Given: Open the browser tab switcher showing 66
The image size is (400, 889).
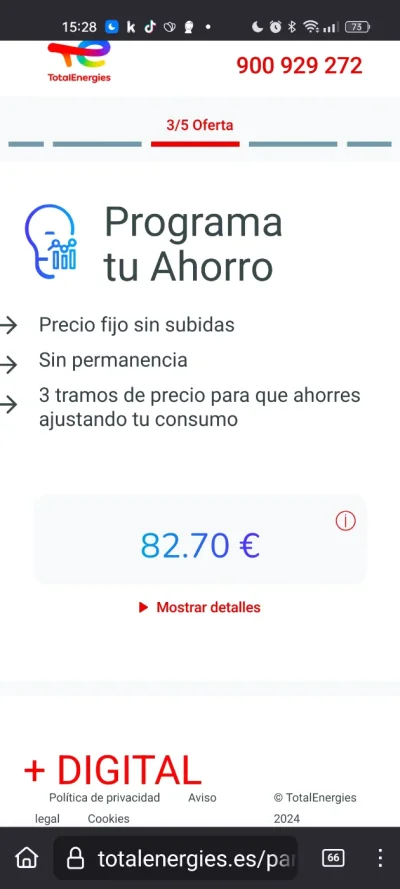Looking at the screenshot, I should 333,858.
